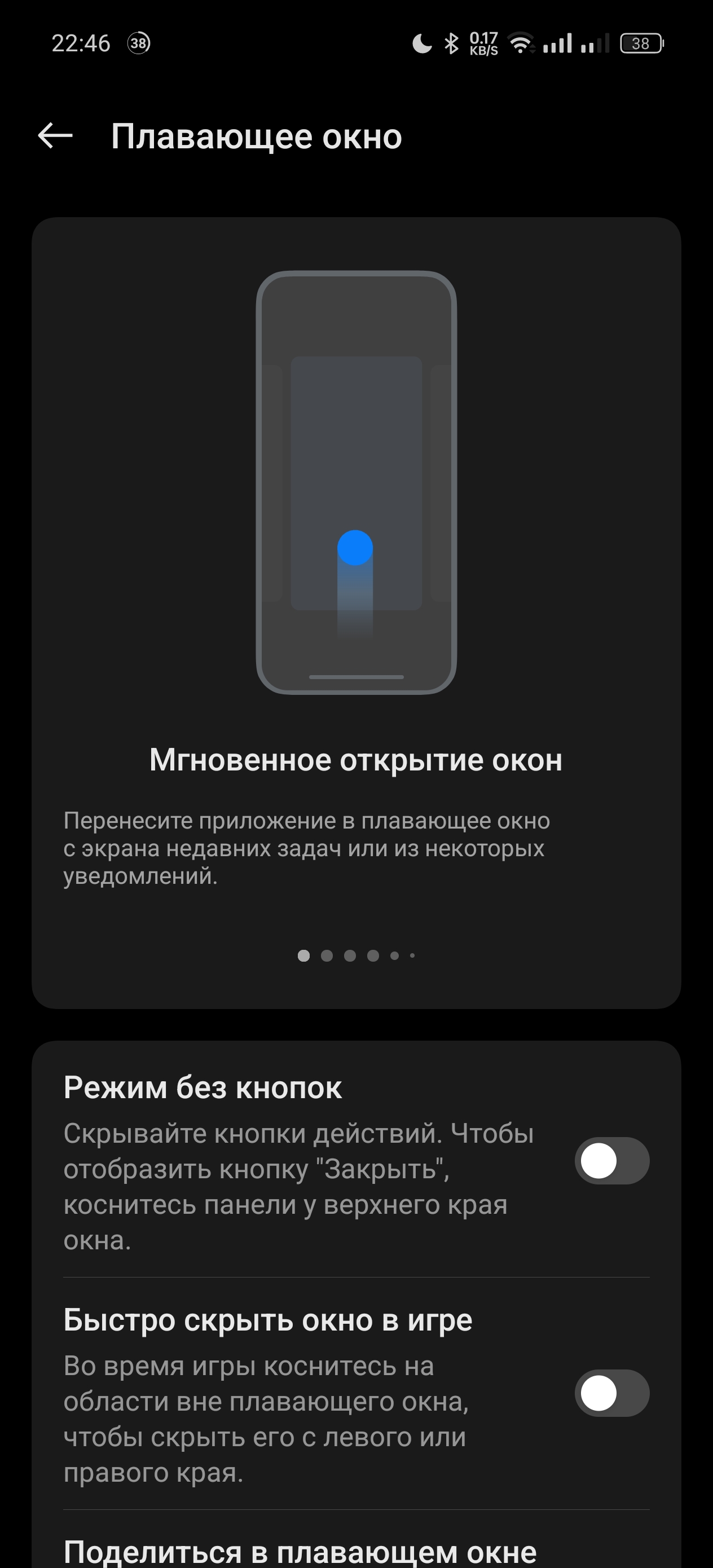Image resolution: width=713 pixels, height=1568 pixels.
Task: Toggle Быстро скрыть окно в игре
Action: [611, 1393]
